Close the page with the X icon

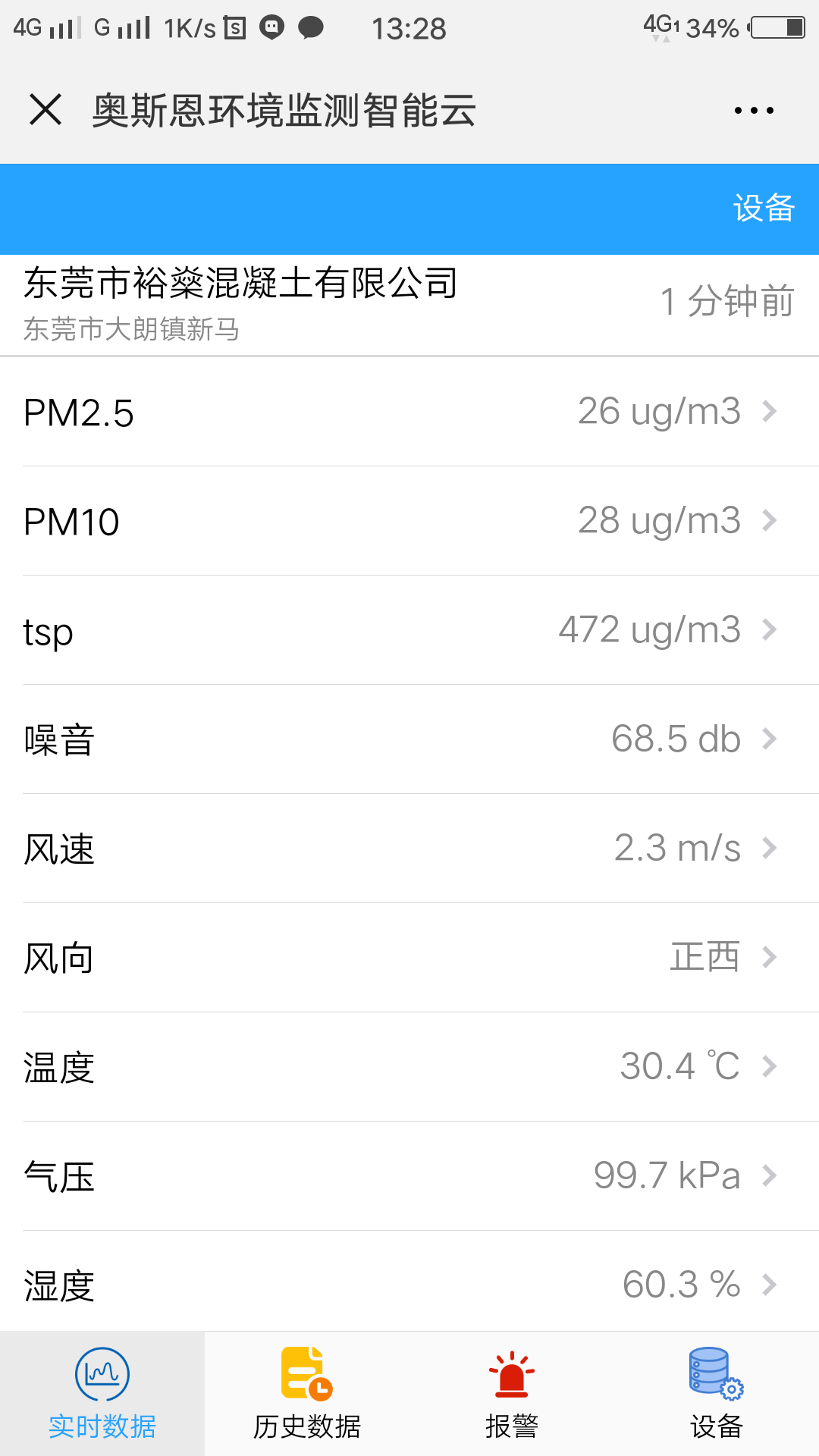45,109
